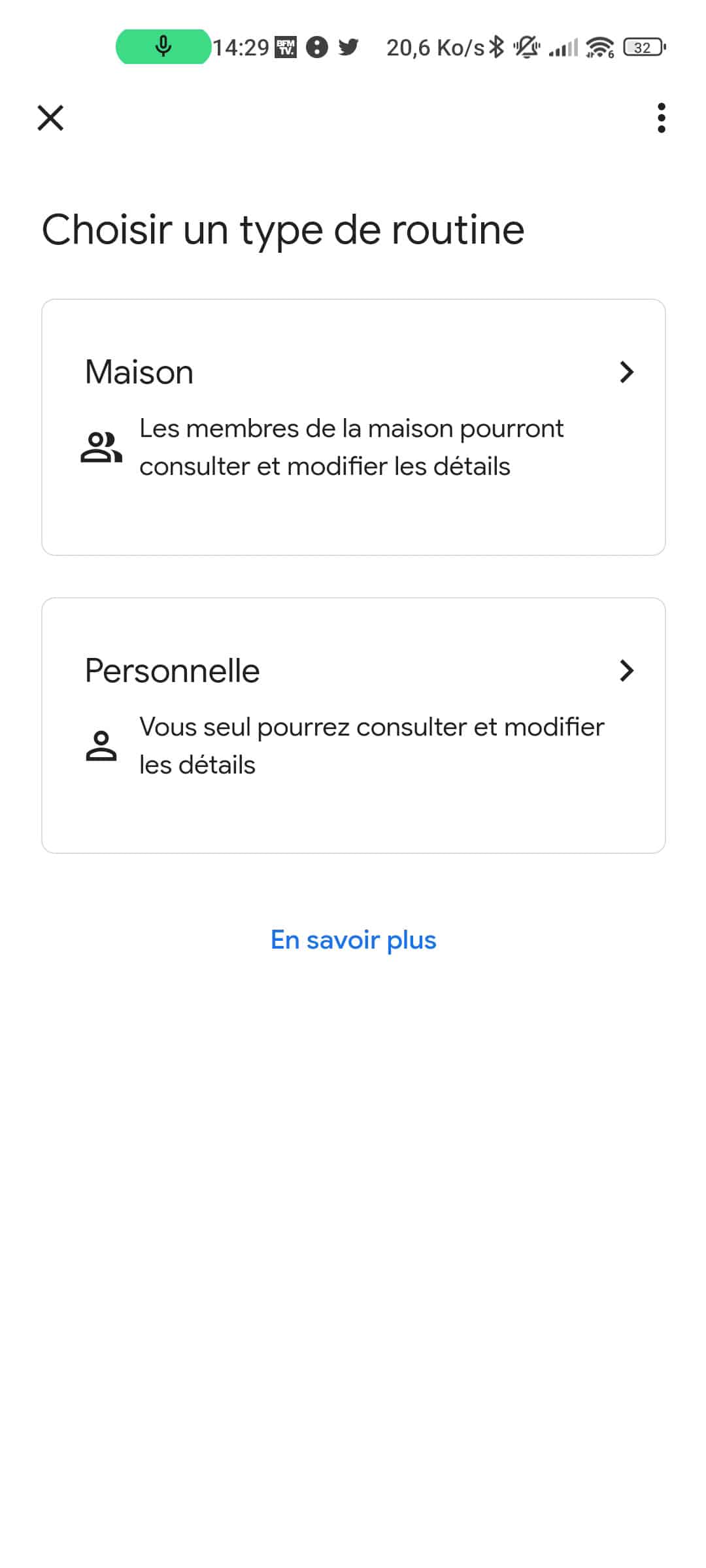Close the routine type screen
The height and width of the screenshot is (1568, 706).
[50, 118]
